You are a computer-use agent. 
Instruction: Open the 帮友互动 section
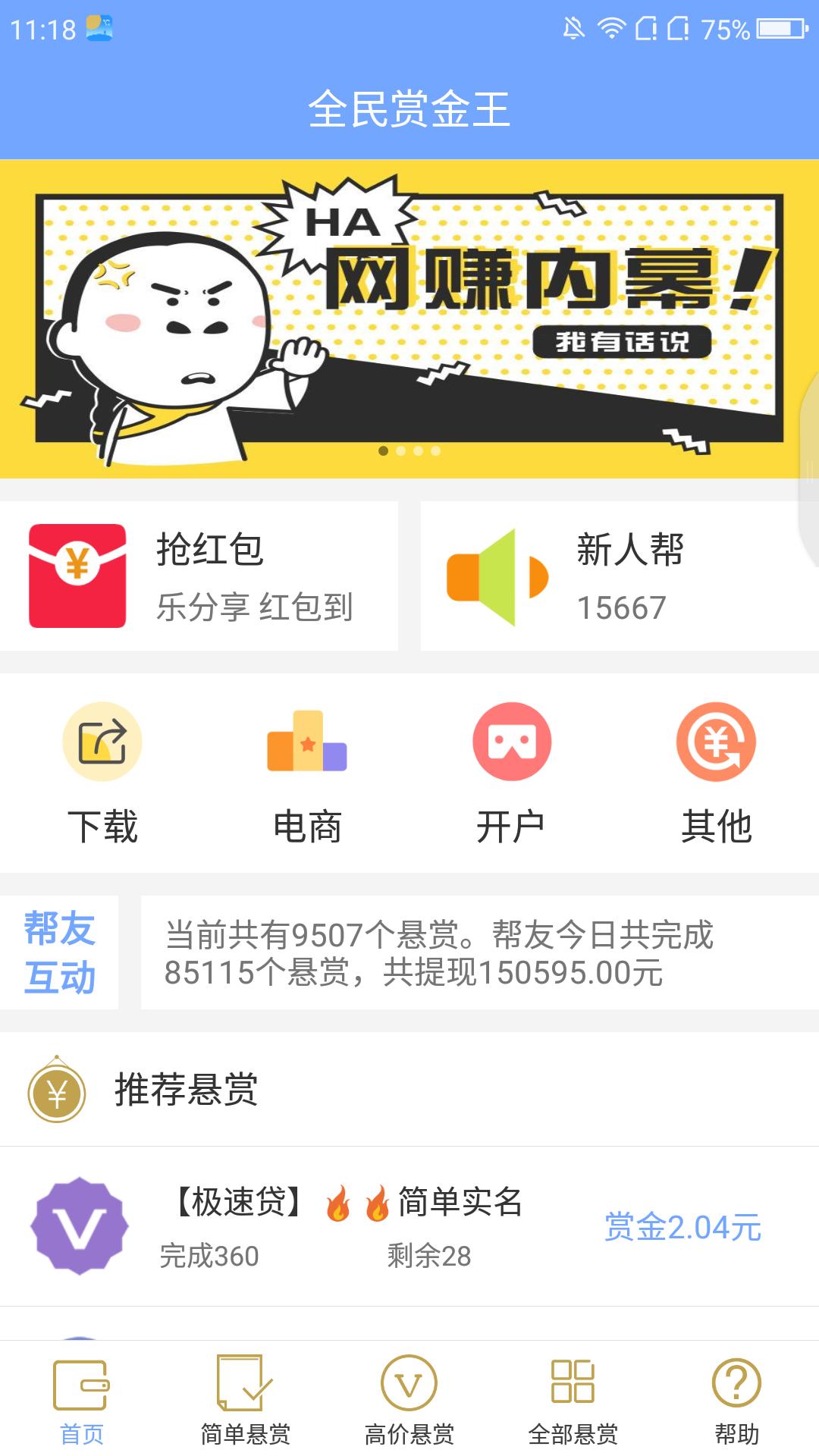click(61, 953)
